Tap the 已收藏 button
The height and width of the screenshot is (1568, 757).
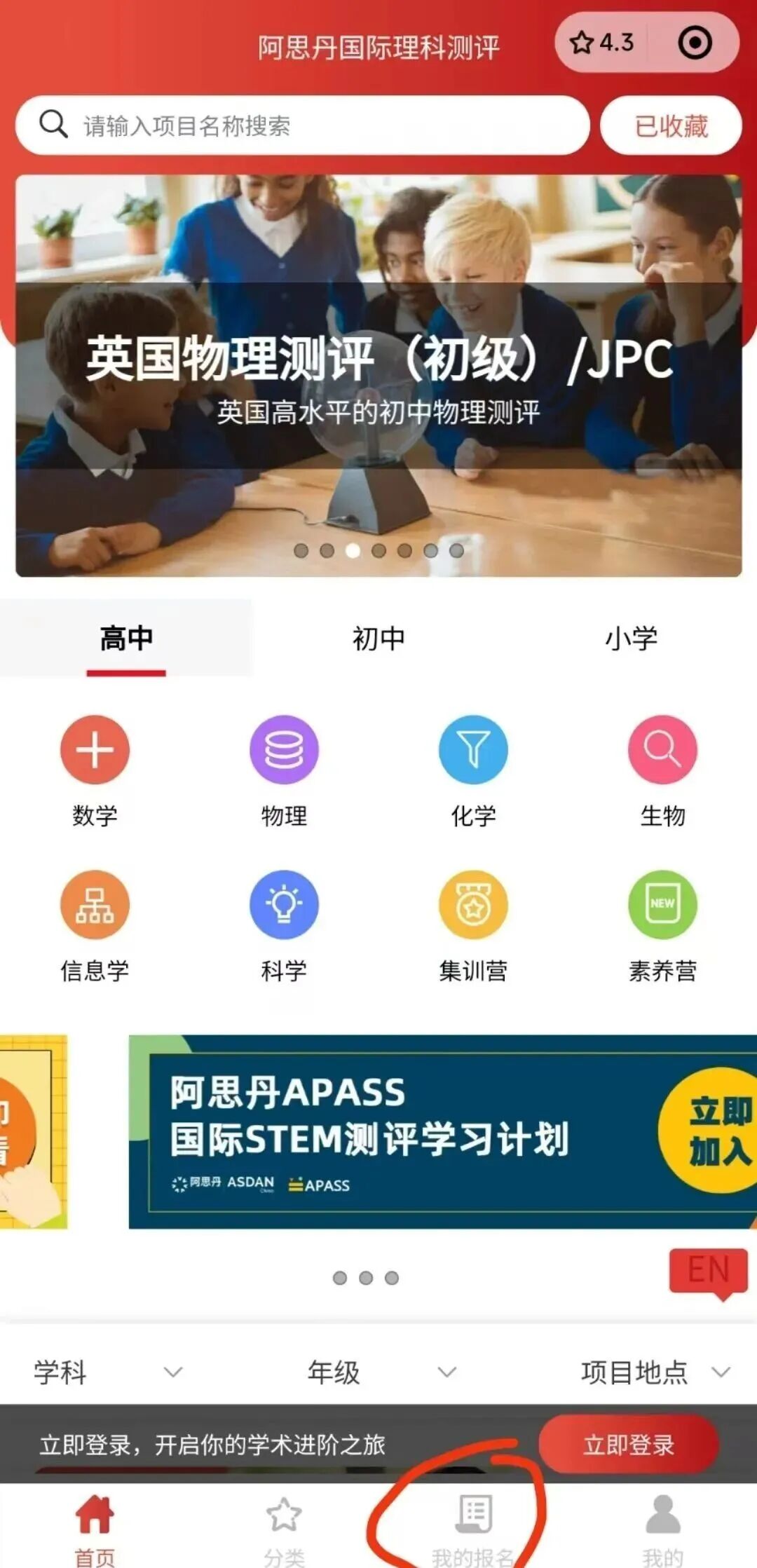pos(671,125)
